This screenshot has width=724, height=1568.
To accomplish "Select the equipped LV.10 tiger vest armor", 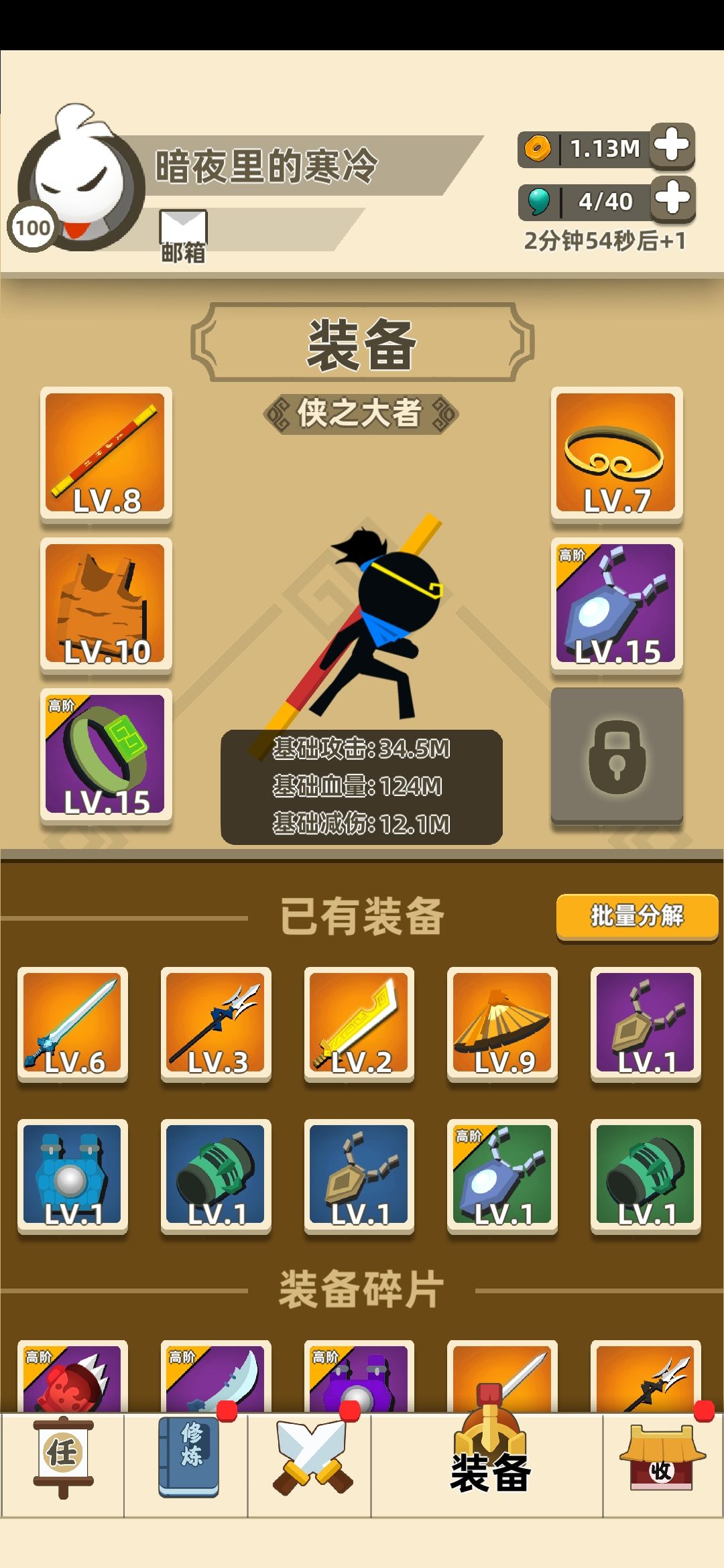I will [x=106, y=606].
